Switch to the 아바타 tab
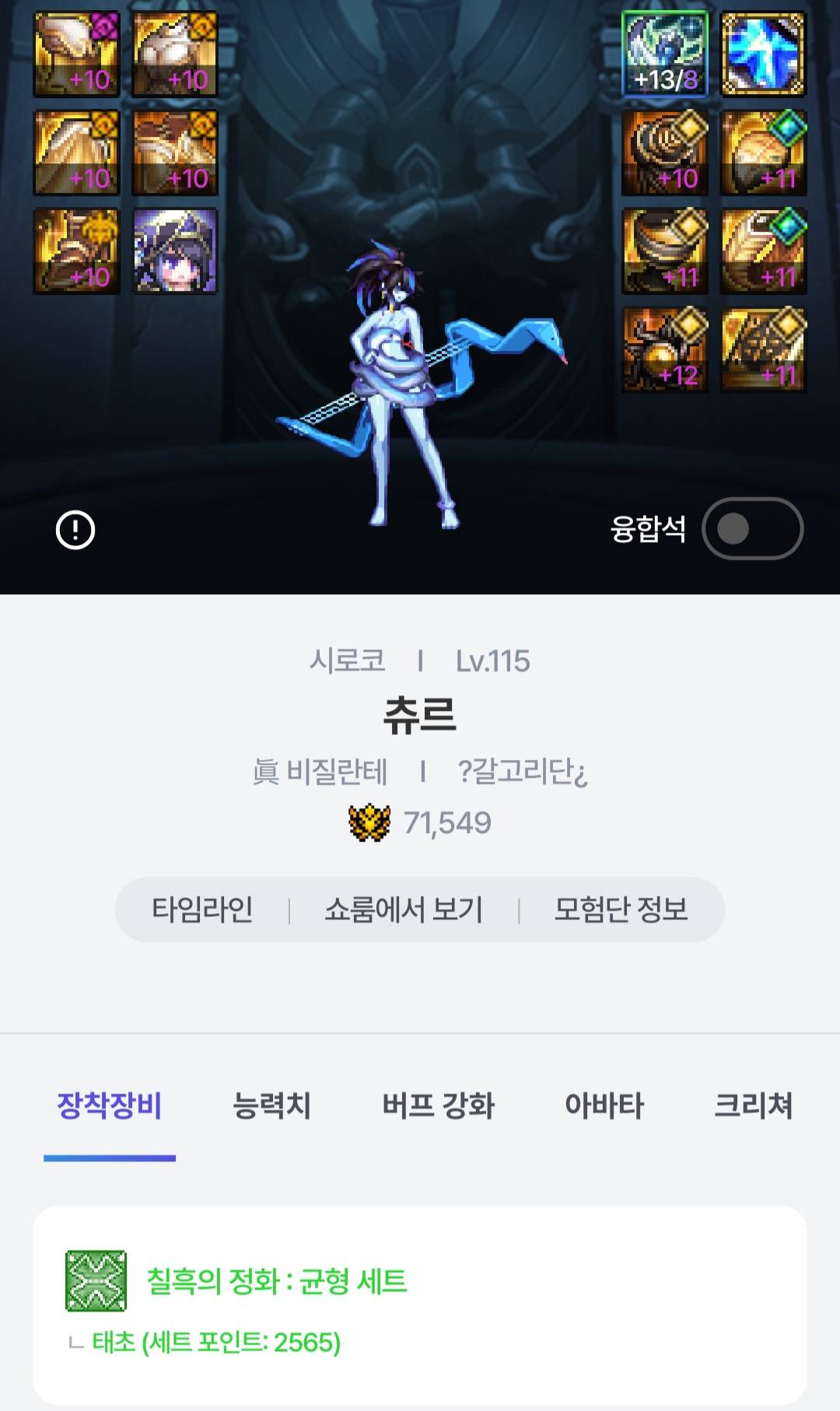840x1411 pixels. click(604, 1105)
